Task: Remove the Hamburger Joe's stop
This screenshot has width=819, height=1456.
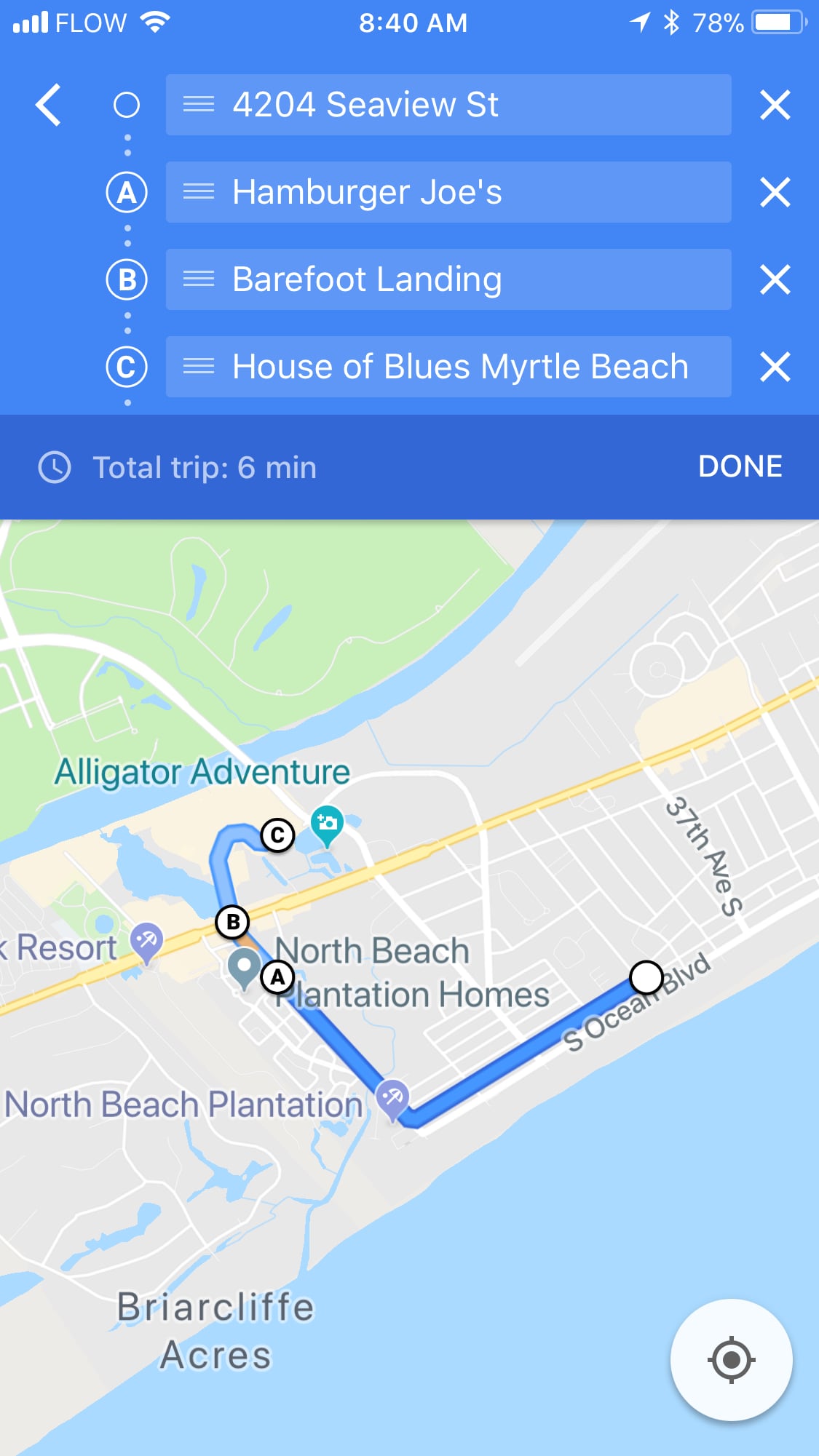Action: [775, 192]
